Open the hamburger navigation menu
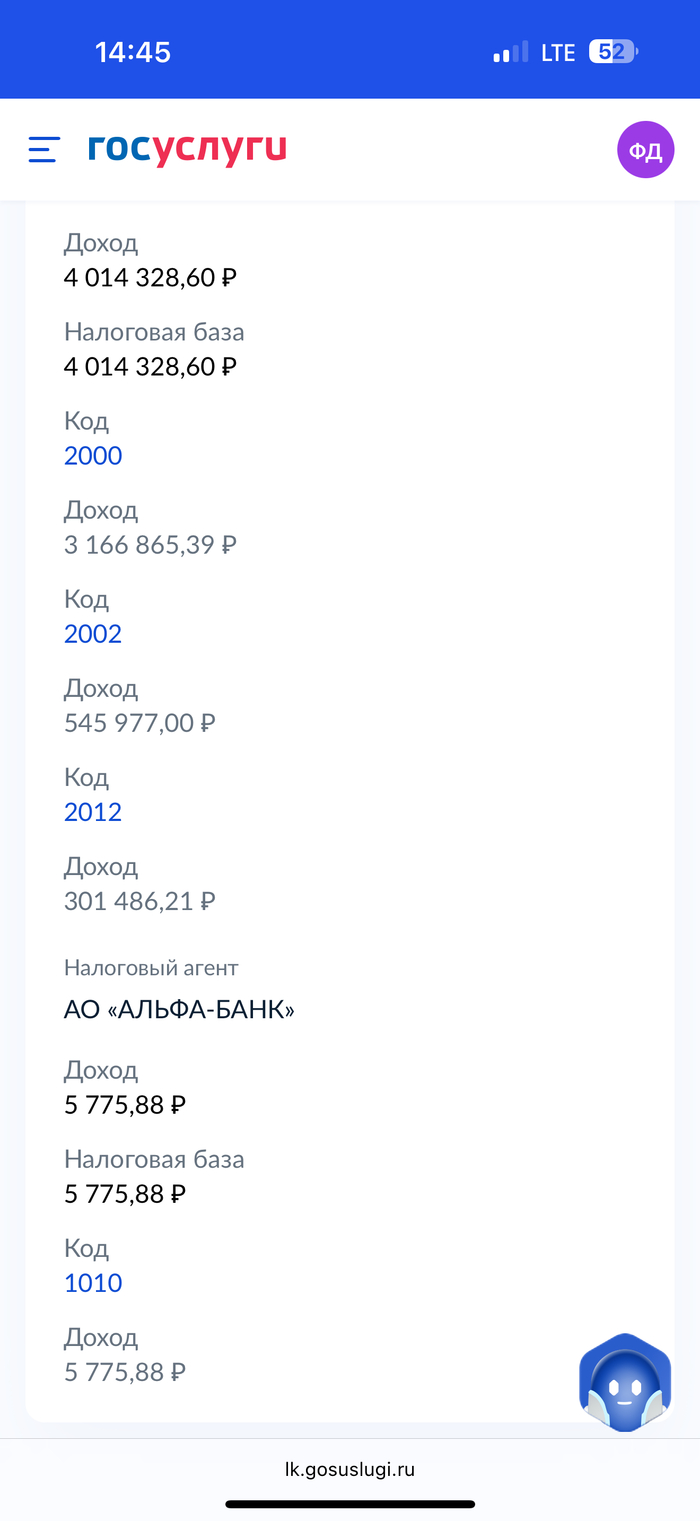Viewport: 700px width, 1521px height. 44,150
